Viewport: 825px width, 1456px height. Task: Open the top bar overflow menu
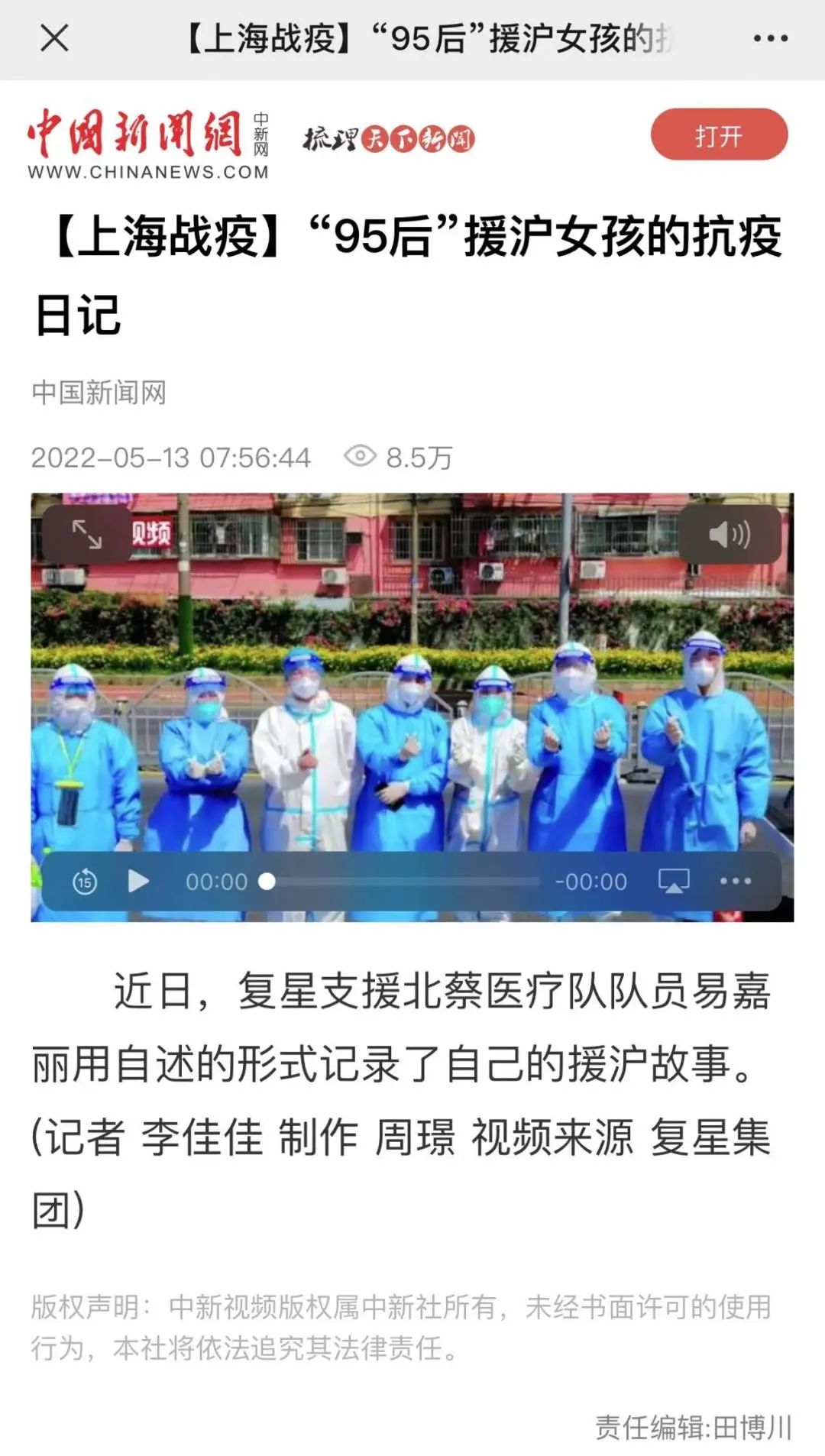770,38
